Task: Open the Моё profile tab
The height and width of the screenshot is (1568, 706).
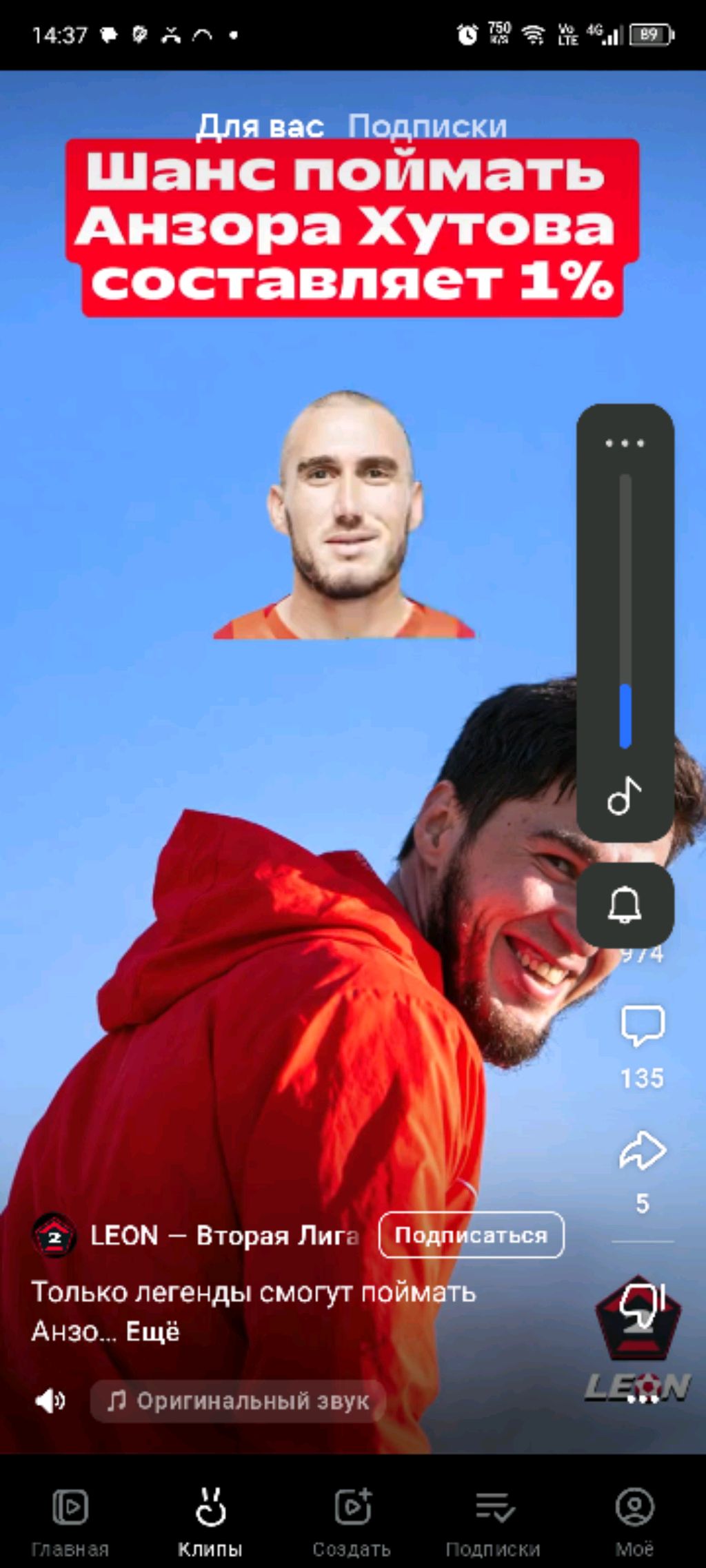Action: click(634, 1521)
